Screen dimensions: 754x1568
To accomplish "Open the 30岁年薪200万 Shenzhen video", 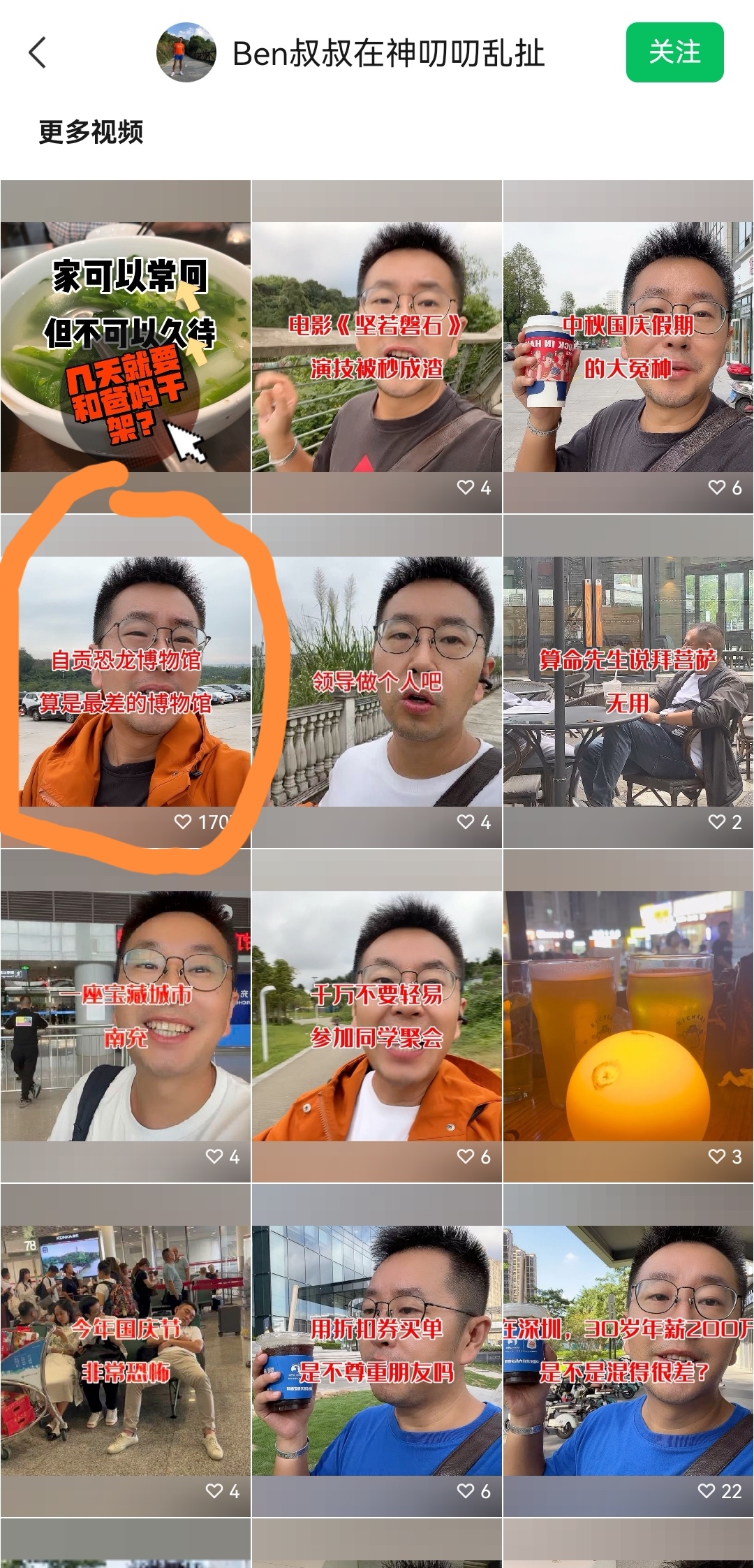I will click(x=628, y=1351).
